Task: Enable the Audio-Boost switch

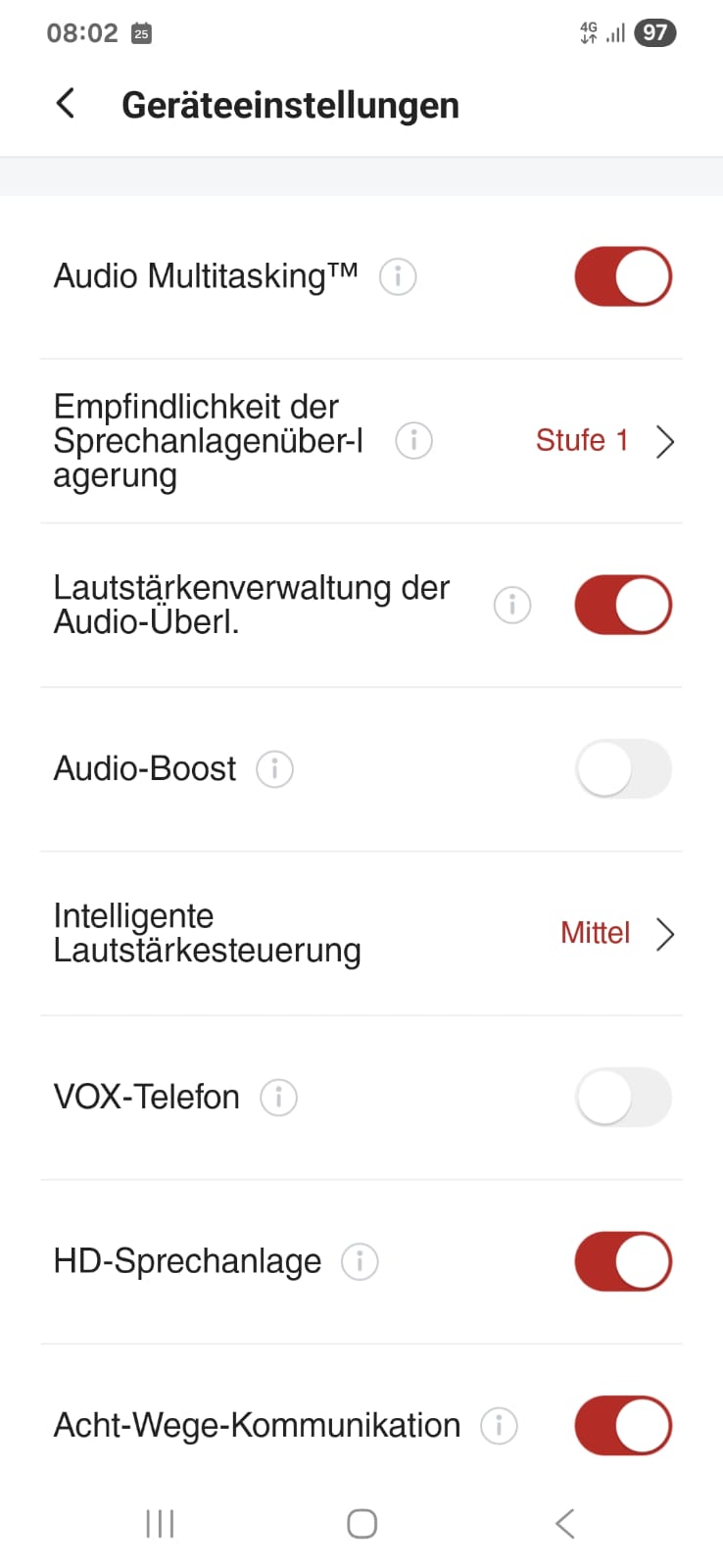Action: [x=622, y=769]
